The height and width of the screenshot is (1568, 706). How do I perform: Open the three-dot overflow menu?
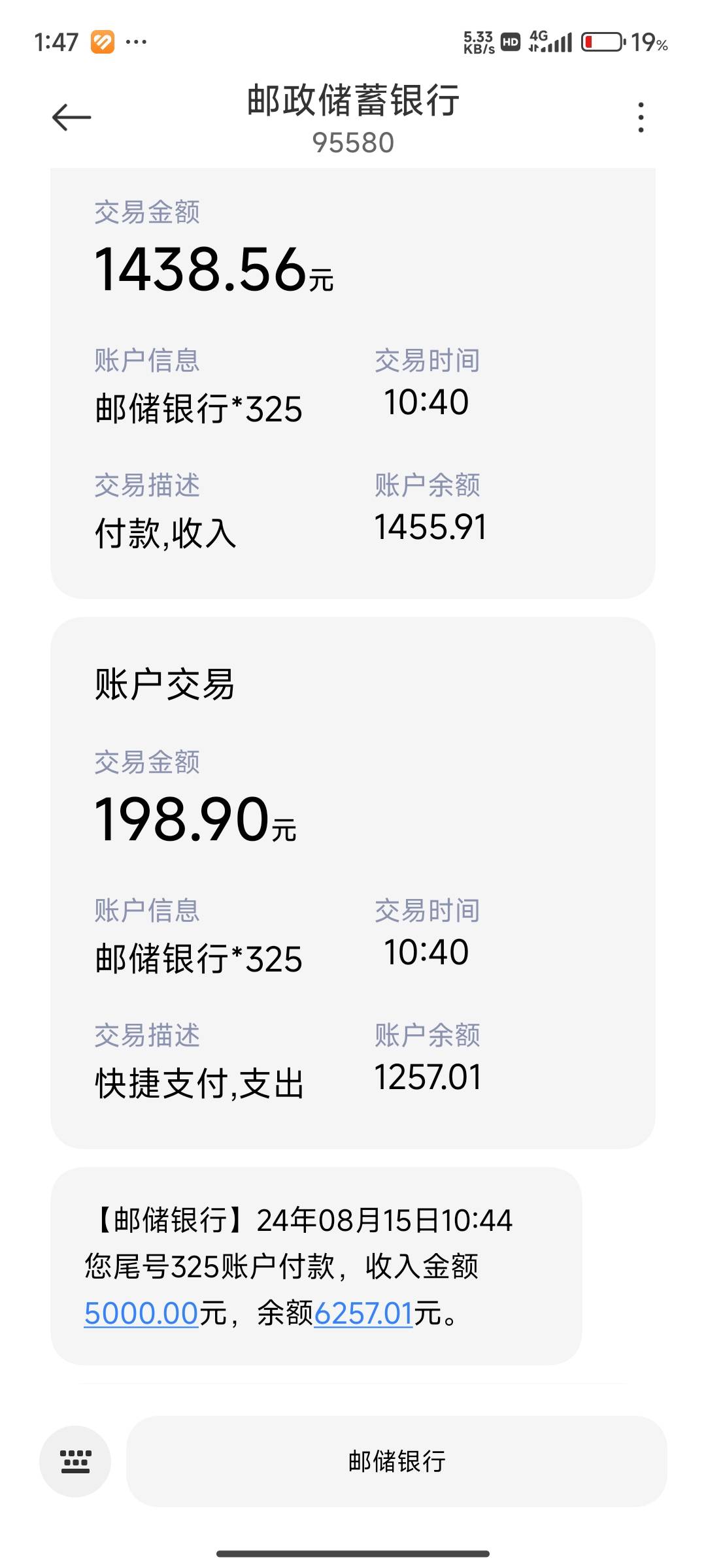(641, 118)
